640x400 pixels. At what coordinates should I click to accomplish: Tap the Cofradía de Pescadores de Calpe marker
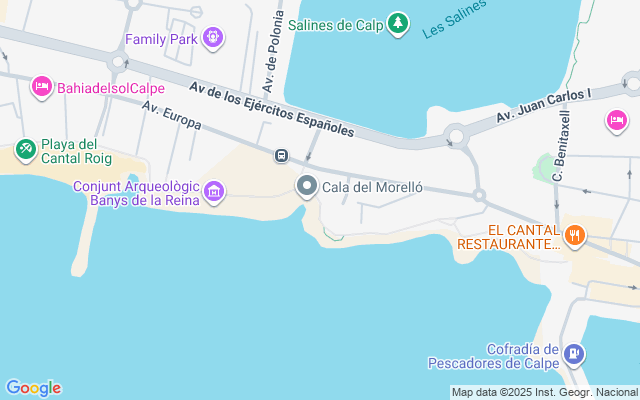click(573, 353)
